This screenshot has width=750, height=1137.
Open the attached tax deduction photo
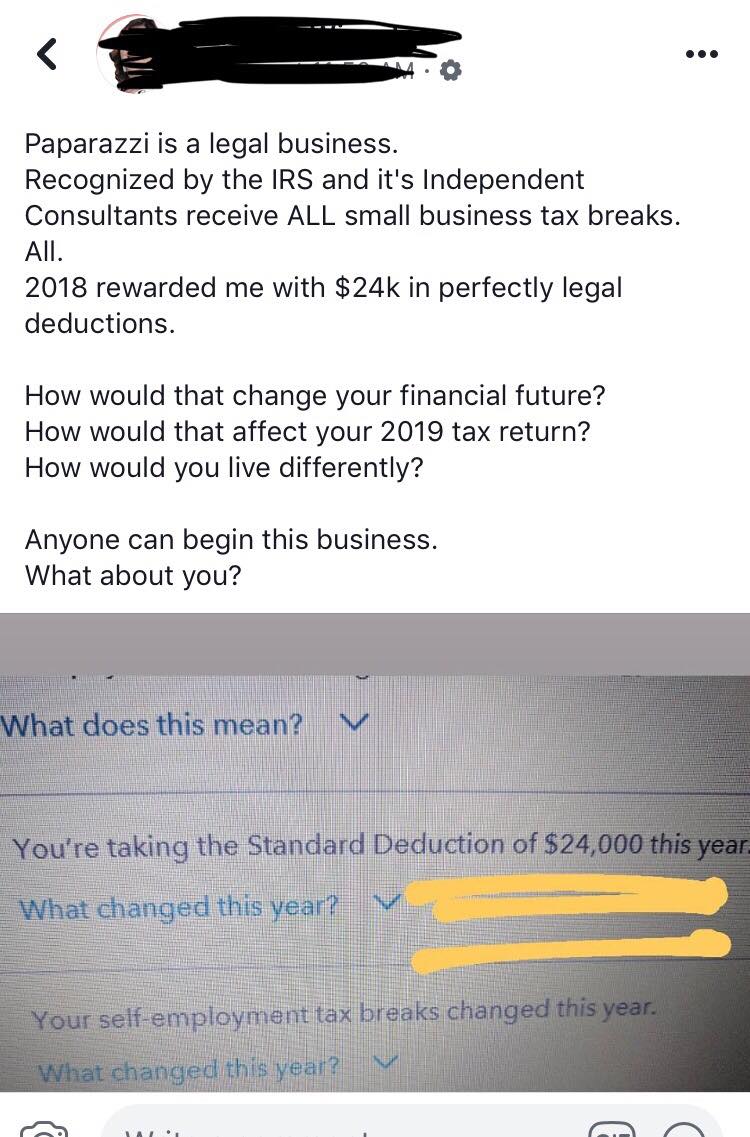tap(375, 850)
